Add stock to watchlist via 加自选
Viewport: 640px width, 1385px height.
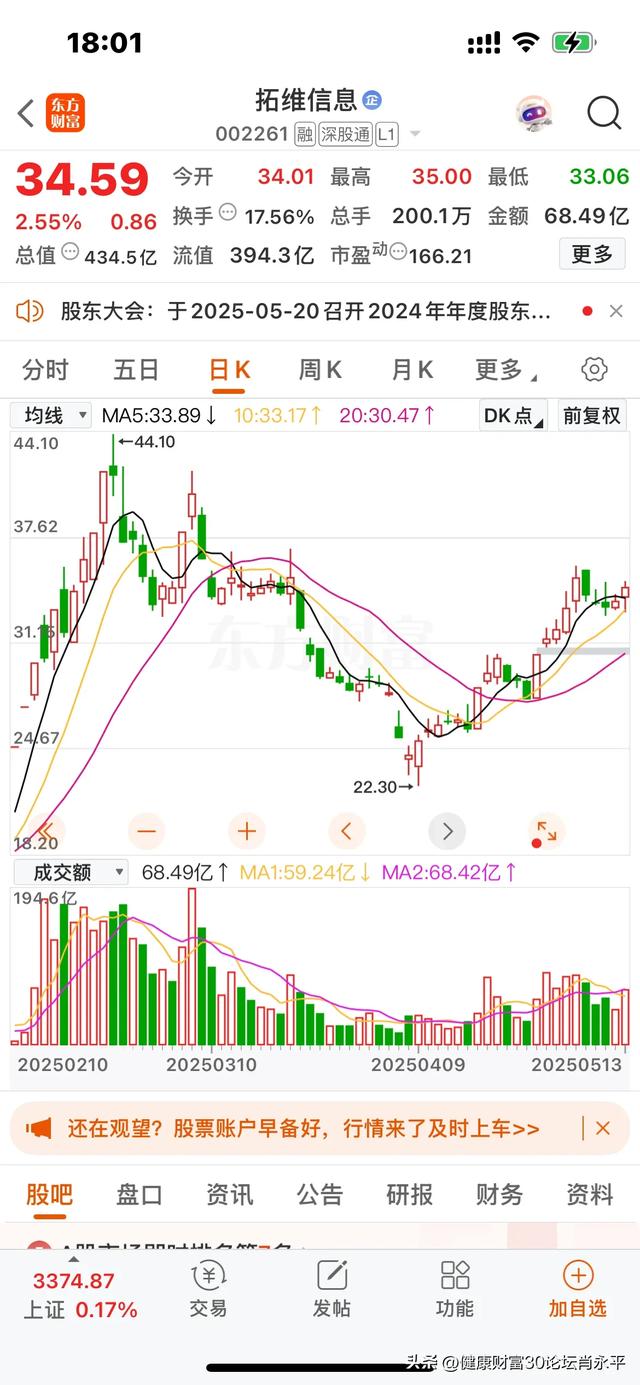click(x=578, y=1290)
